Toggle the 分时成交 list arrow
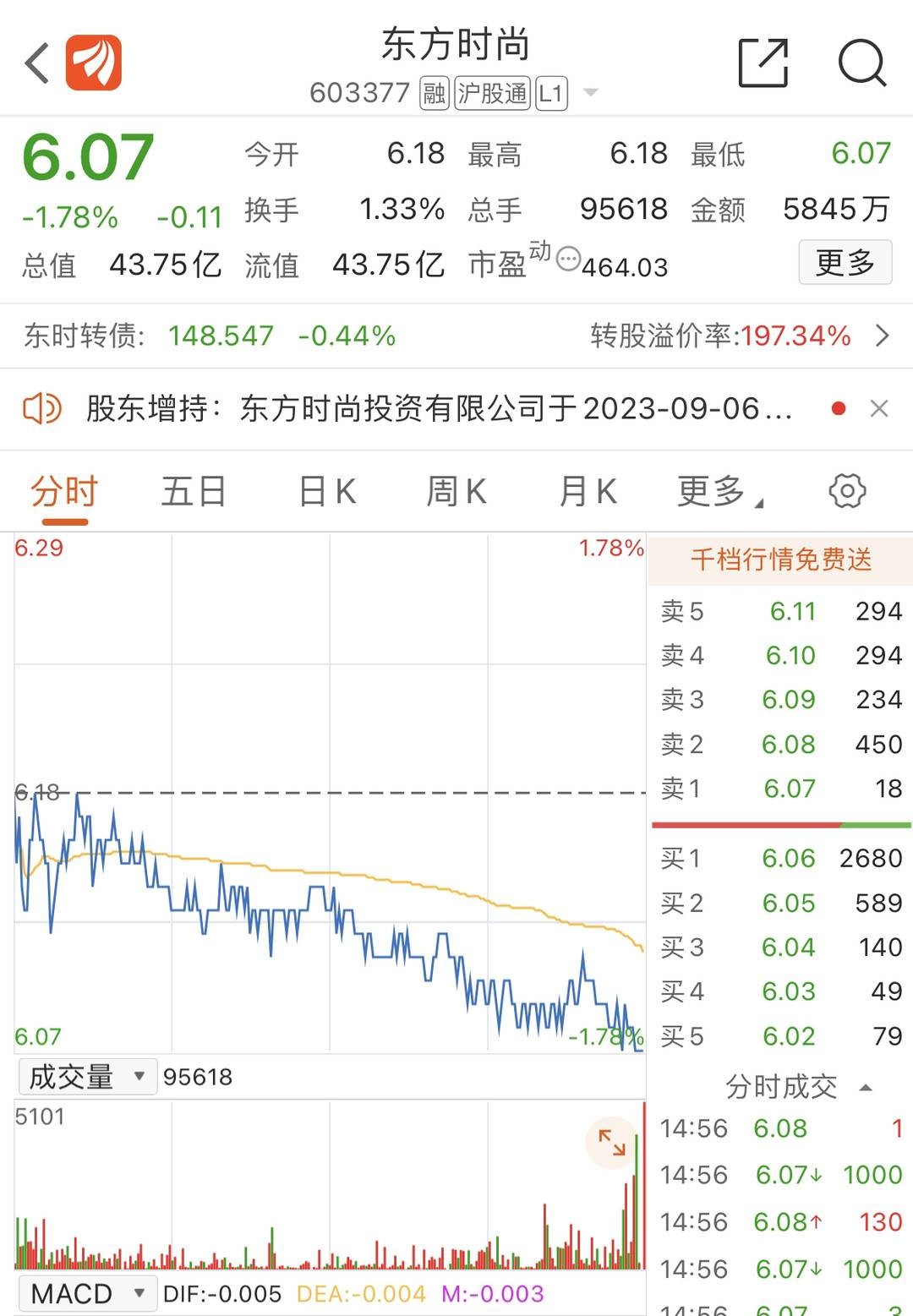 pos(866,1088)
